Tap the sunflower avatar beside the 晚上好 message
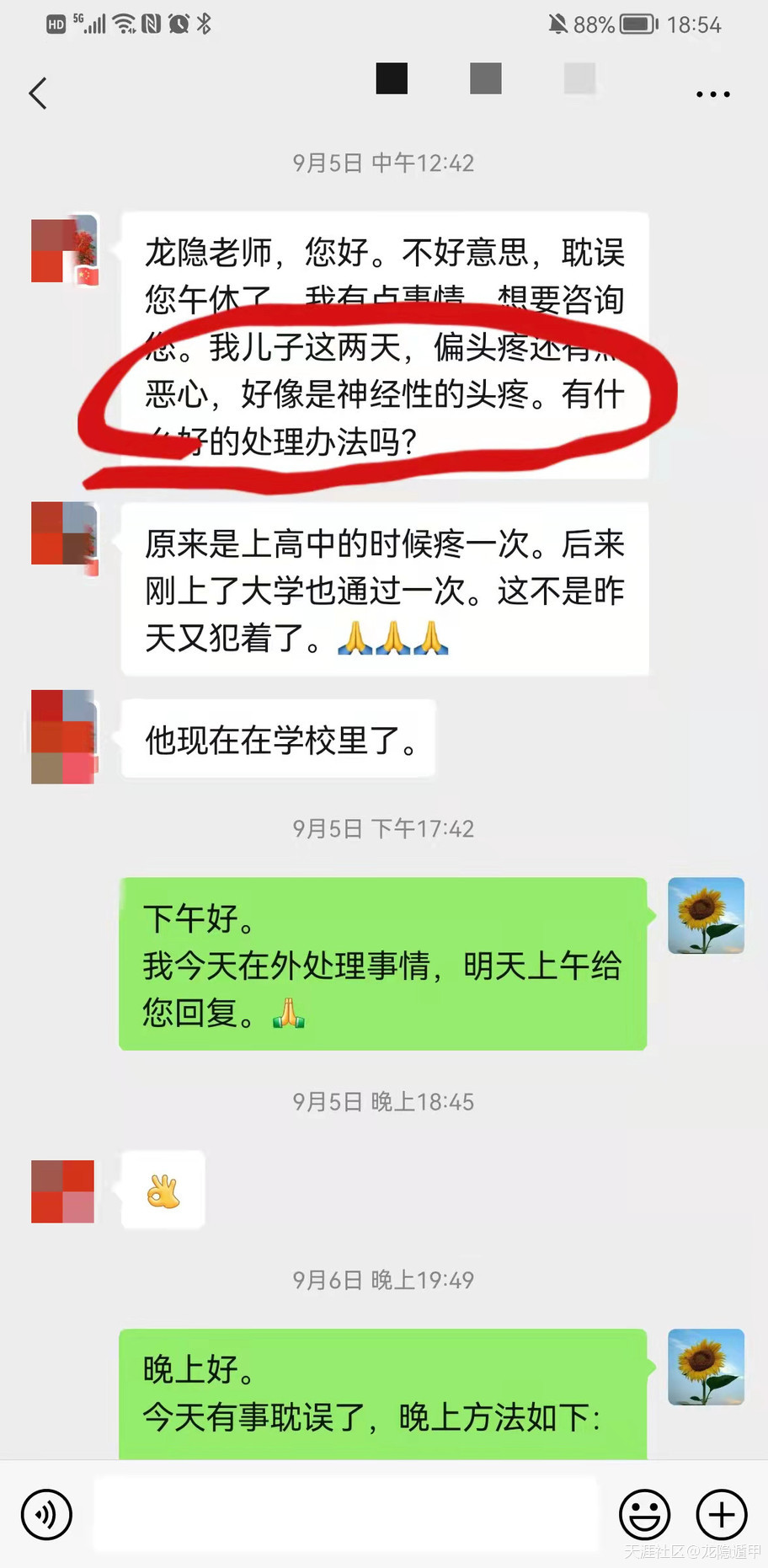 click(x=706, y=1367)
